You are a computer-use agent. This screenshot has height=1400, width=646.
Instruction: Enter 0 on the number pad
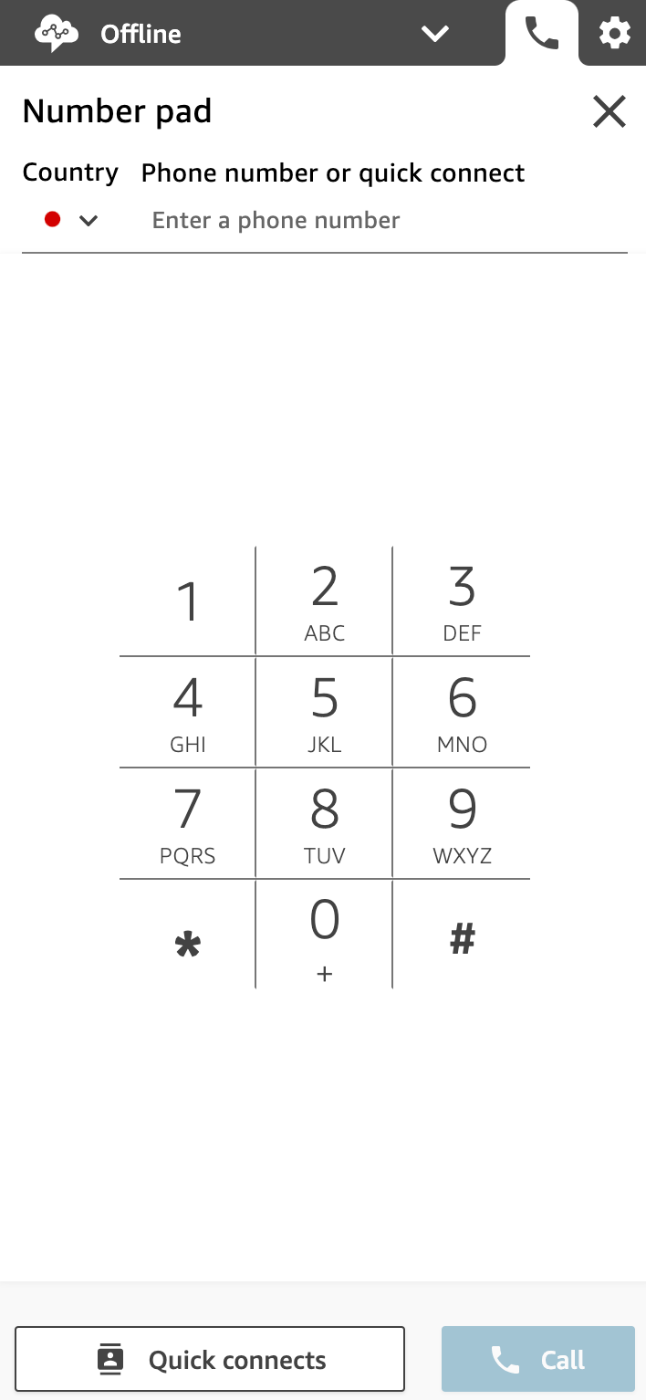tap(324, 935)
